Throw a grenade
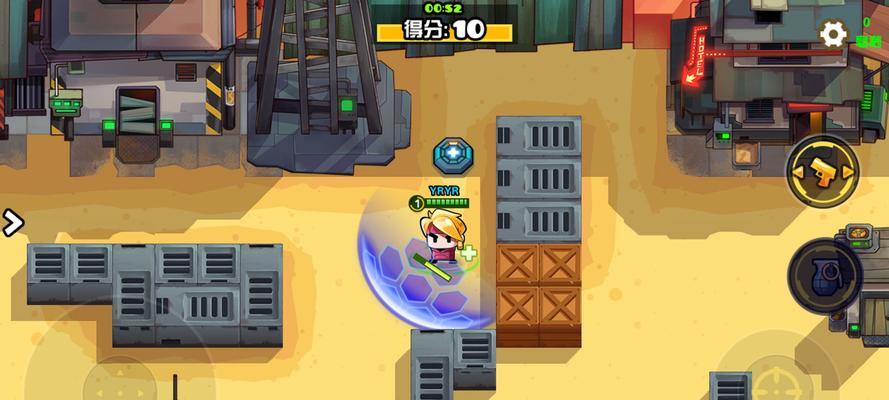889x400 pixels. pos(823,273)
